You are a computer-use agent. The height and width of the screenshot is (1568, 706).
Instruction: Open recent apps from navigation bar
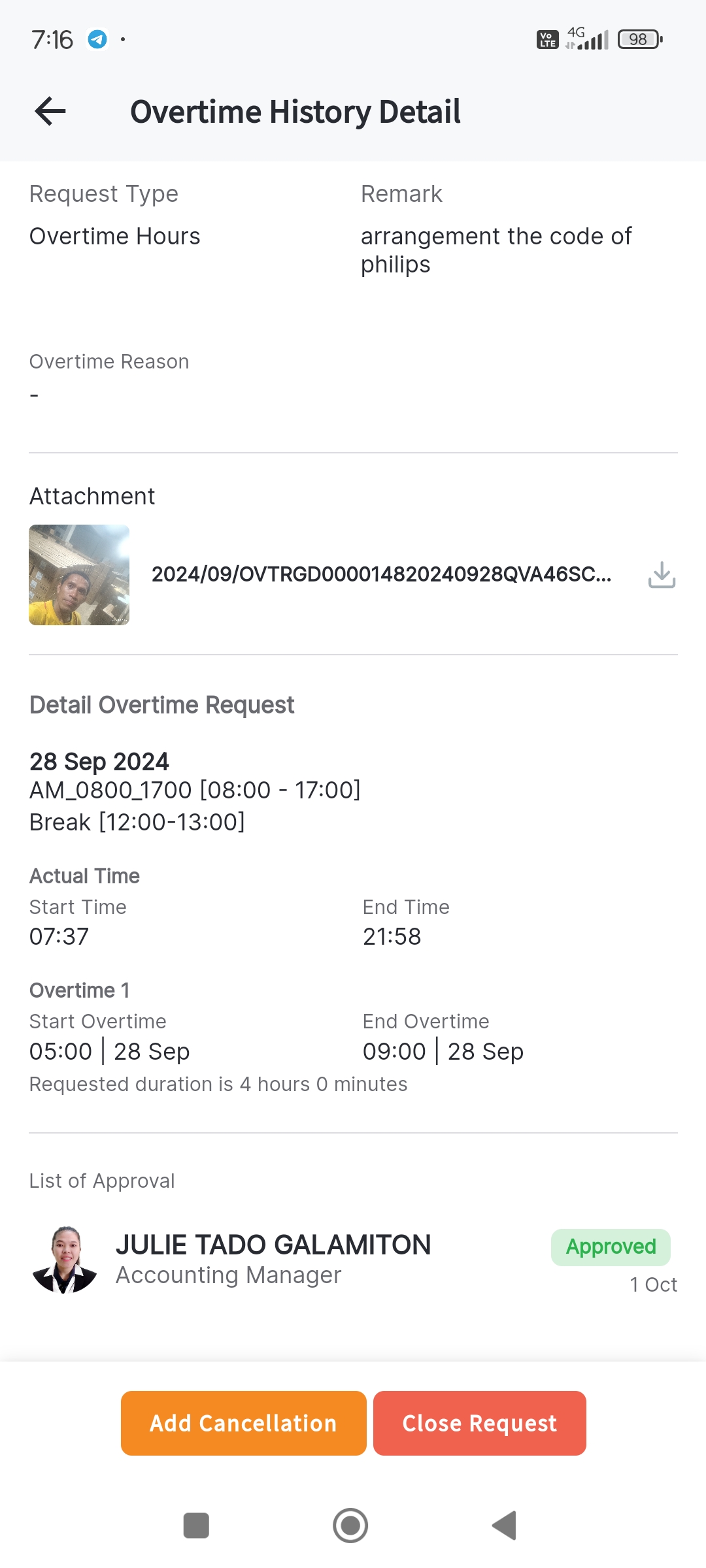tap(196, 1526)
